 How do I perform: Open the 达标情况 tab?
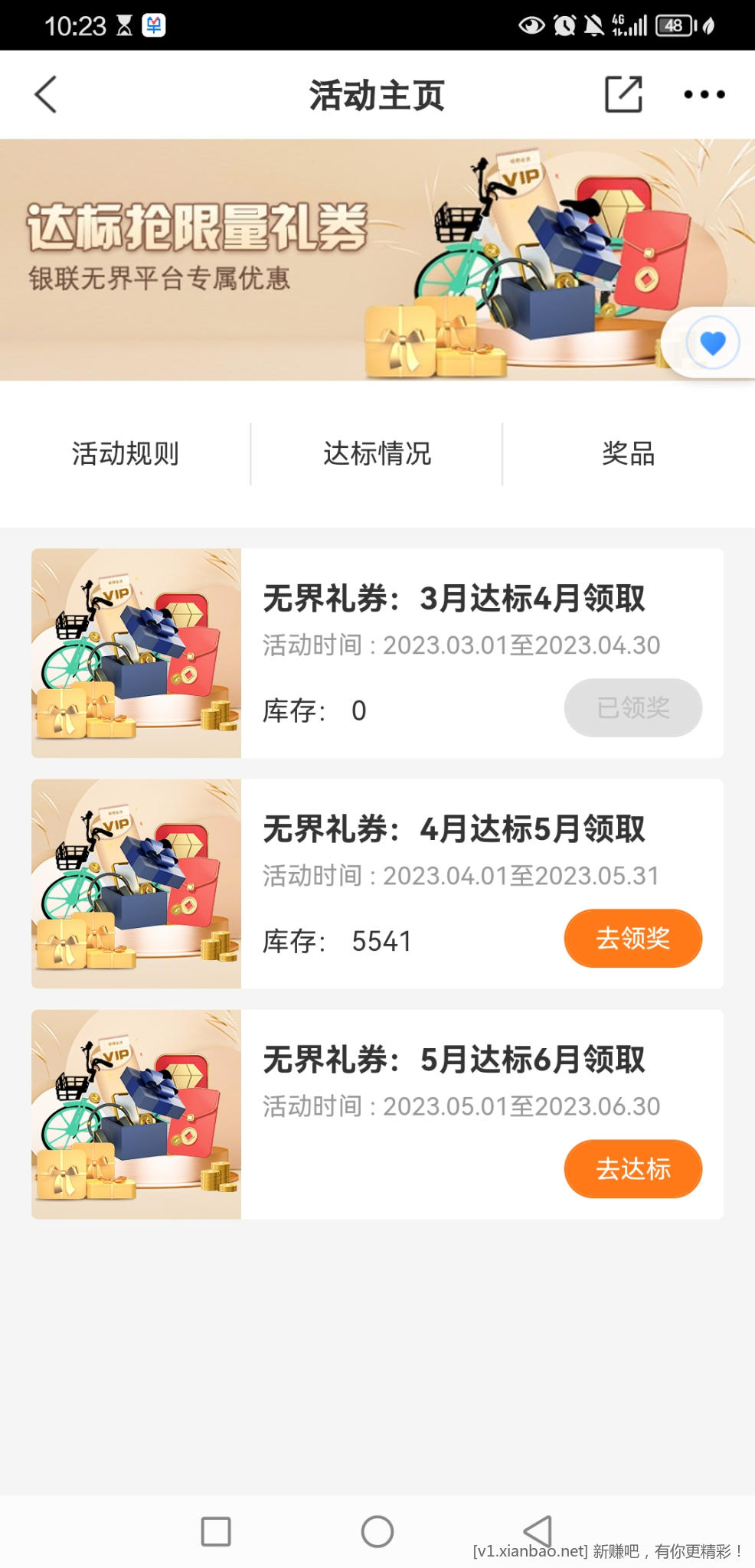click(377, 453)
